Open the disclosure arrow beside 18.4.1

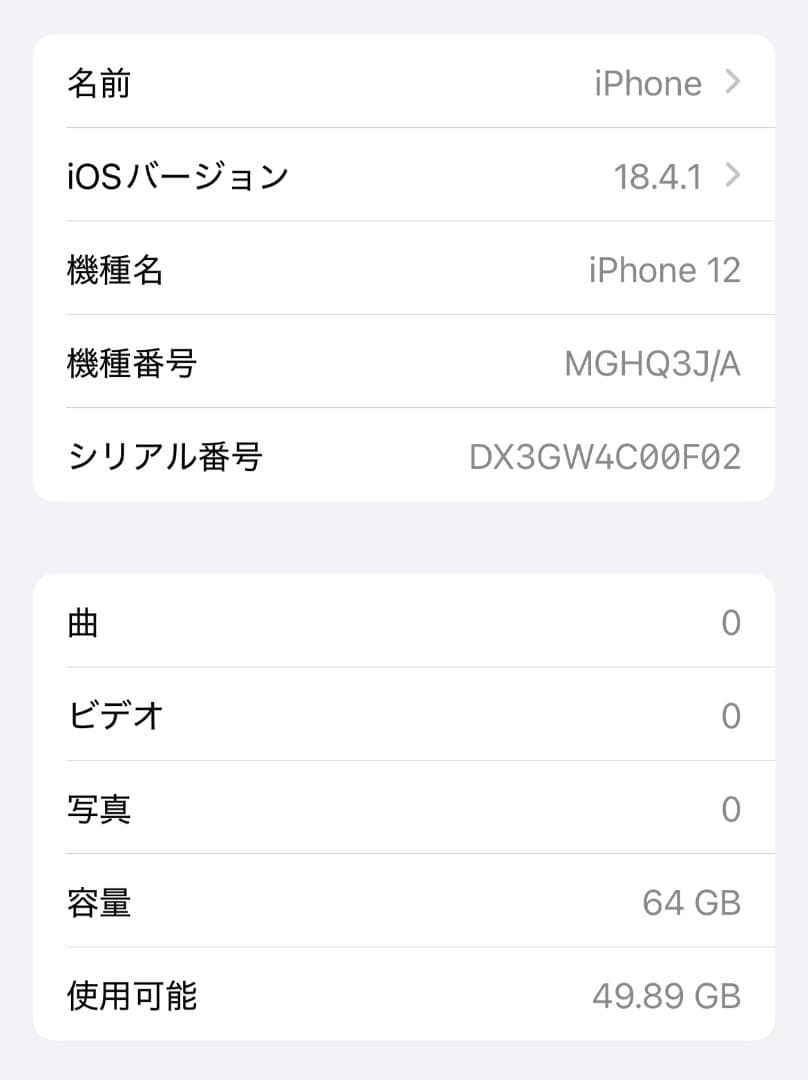click(x=731, y=176)
